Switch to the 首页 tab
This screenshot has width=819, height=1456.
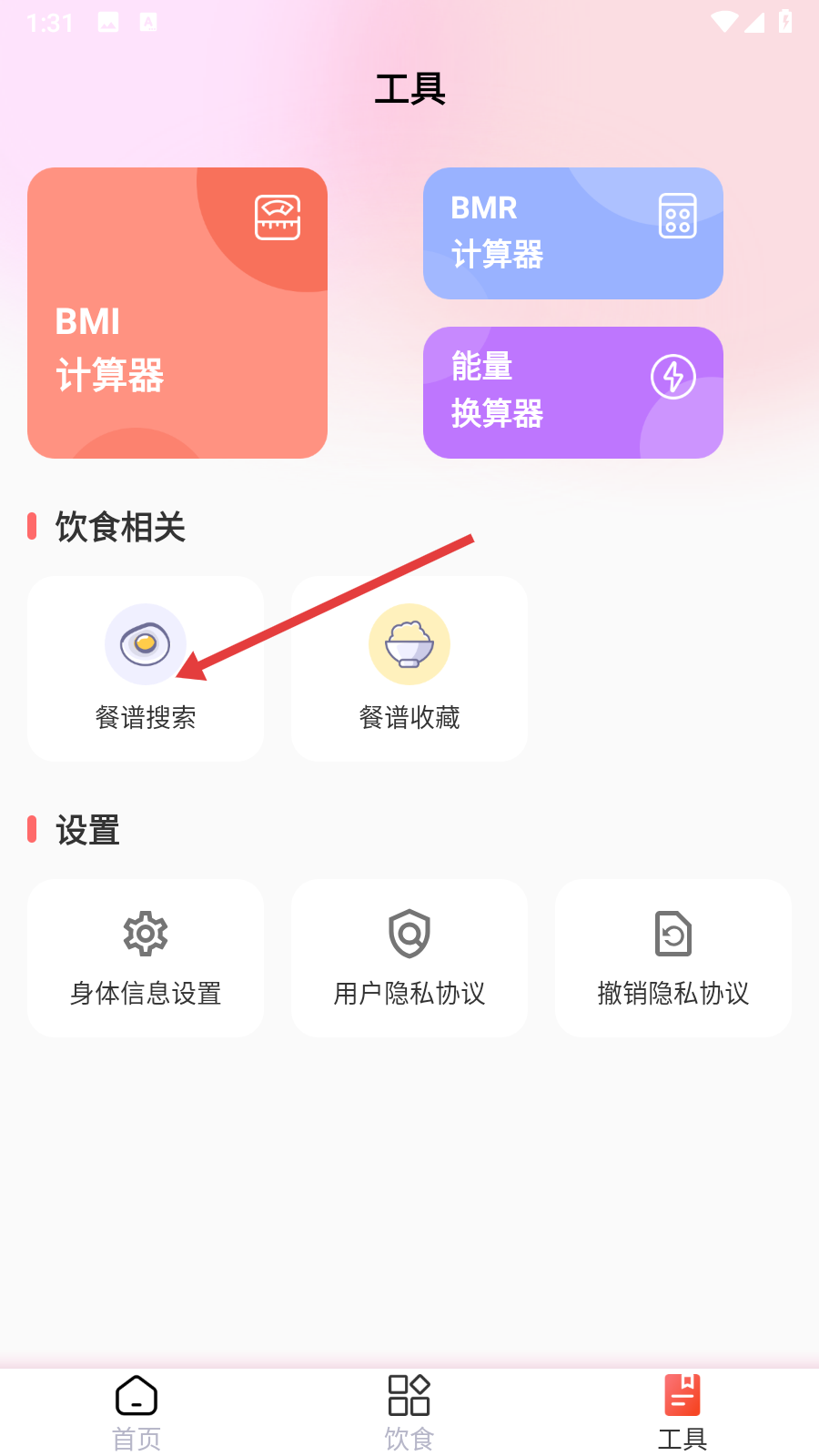click(x=136, y=1412)
